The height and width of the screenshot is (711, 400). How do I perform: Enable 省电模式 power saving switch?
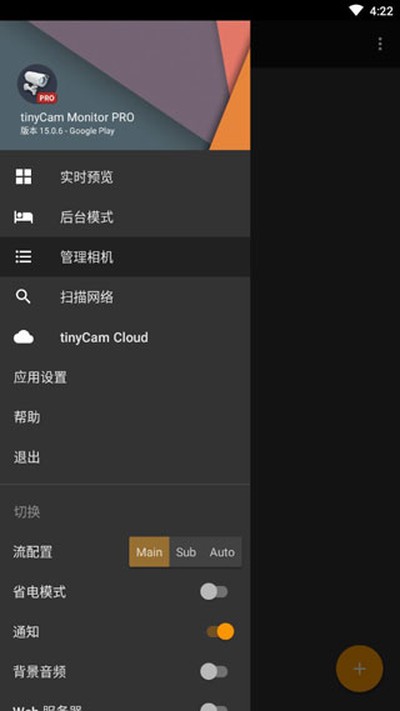click(x=215, y=592)
